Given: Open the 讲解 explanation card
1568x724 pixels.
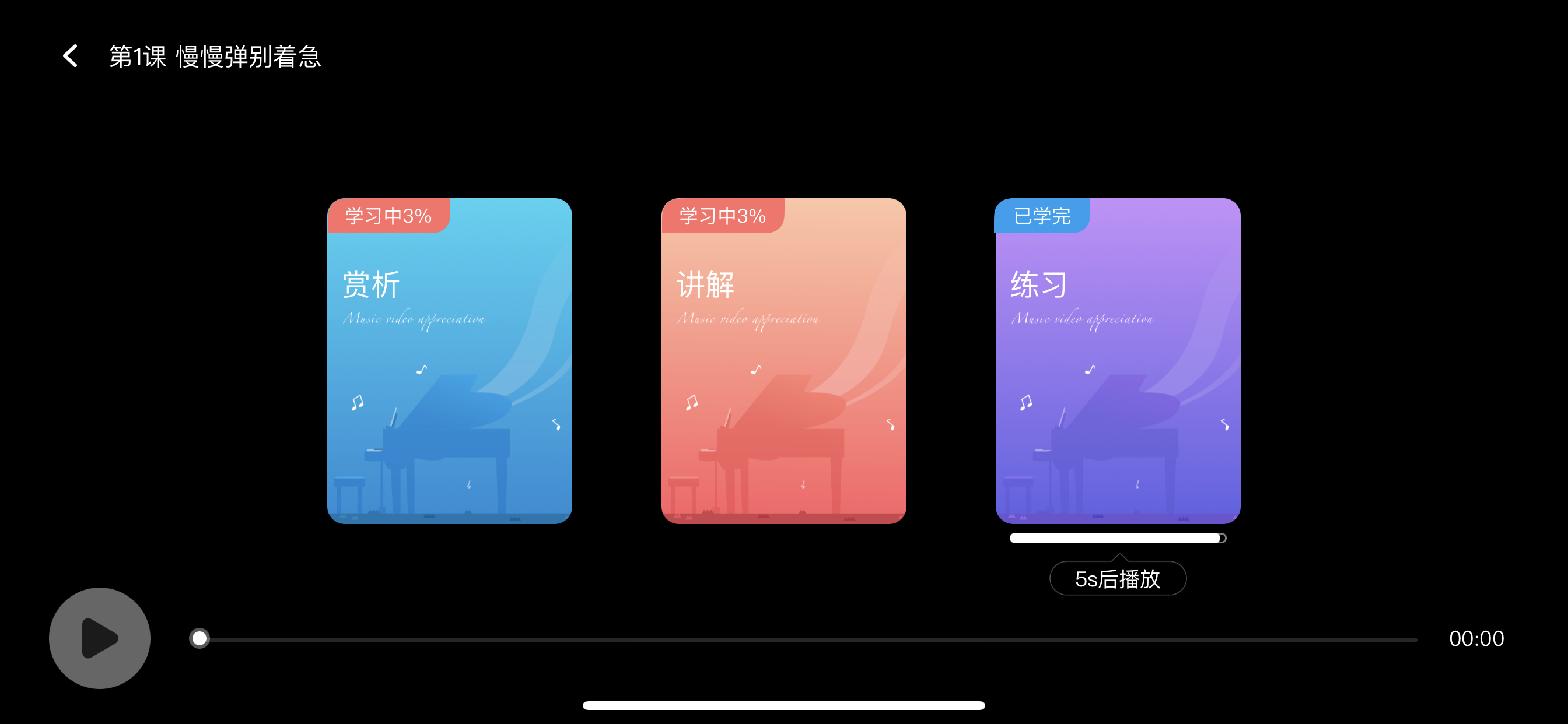Looking at the screenshot, I should pos(783,360).
